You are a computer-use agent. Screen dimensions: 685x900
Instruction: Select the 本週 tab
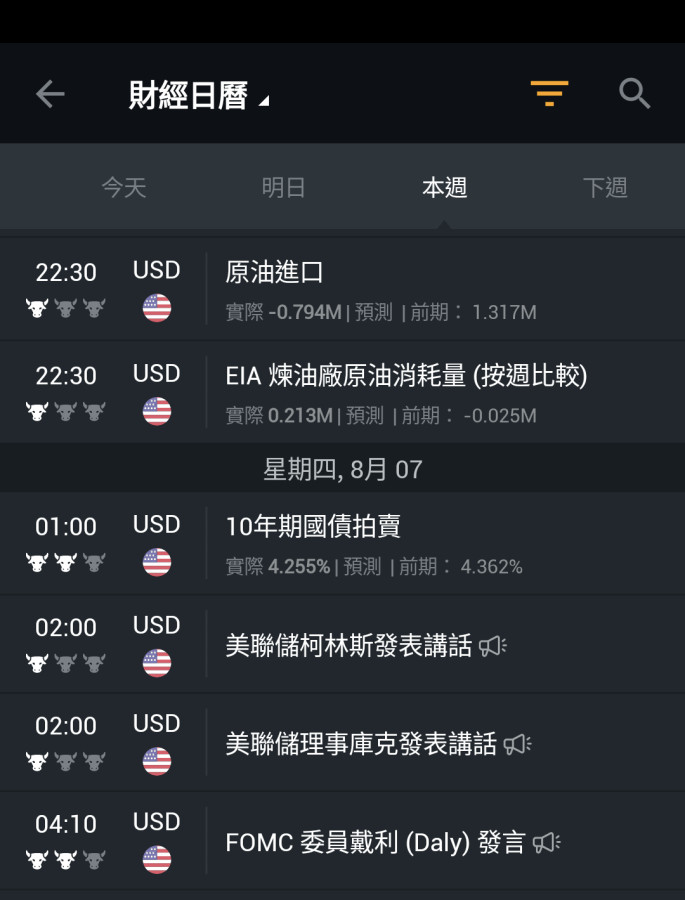tap(445, 188)
